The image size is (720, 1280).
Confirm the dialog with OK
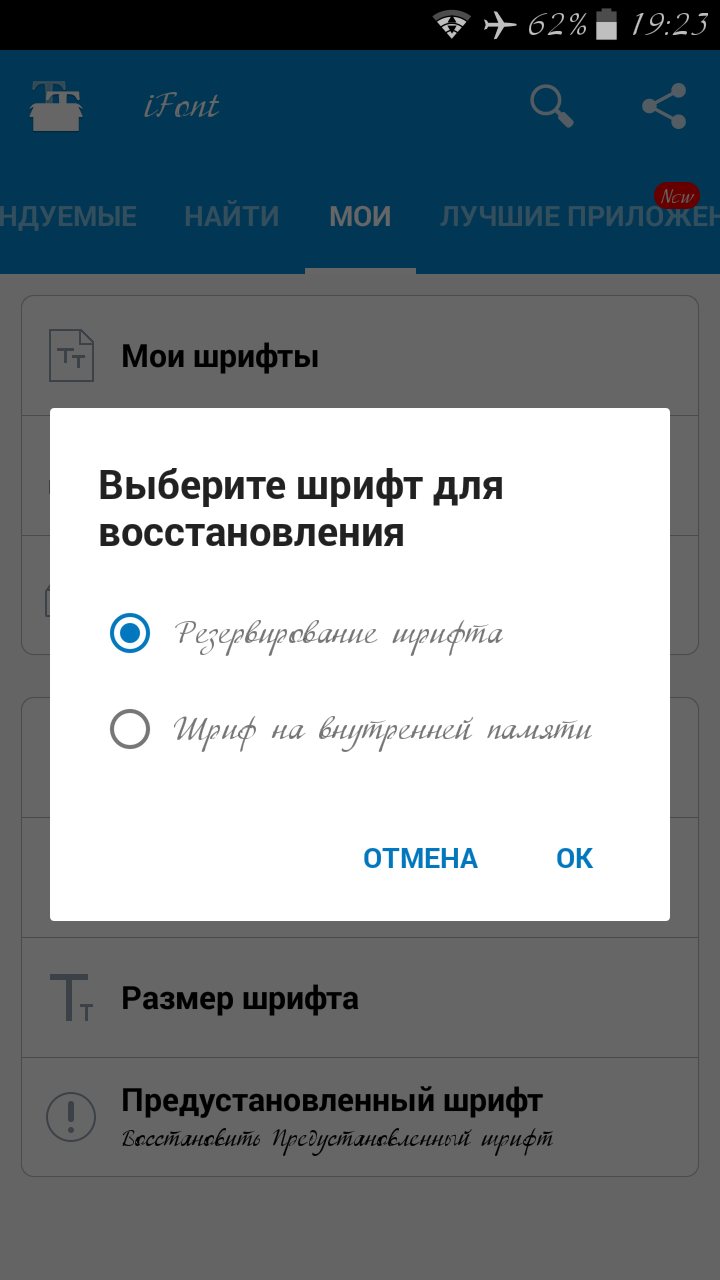pyautogui.click(x=575, y=858)
